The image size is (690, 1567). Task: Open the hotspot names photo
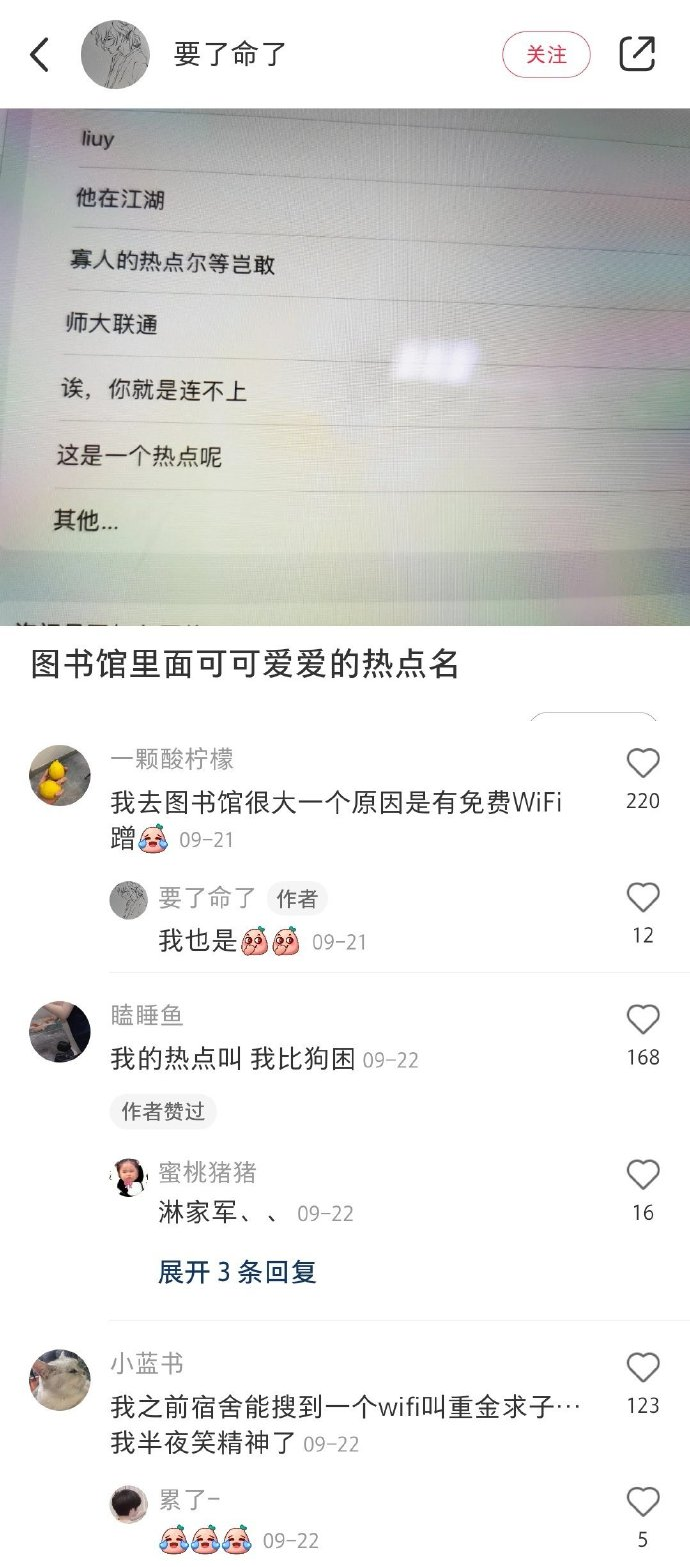click(x=345, y=365)
